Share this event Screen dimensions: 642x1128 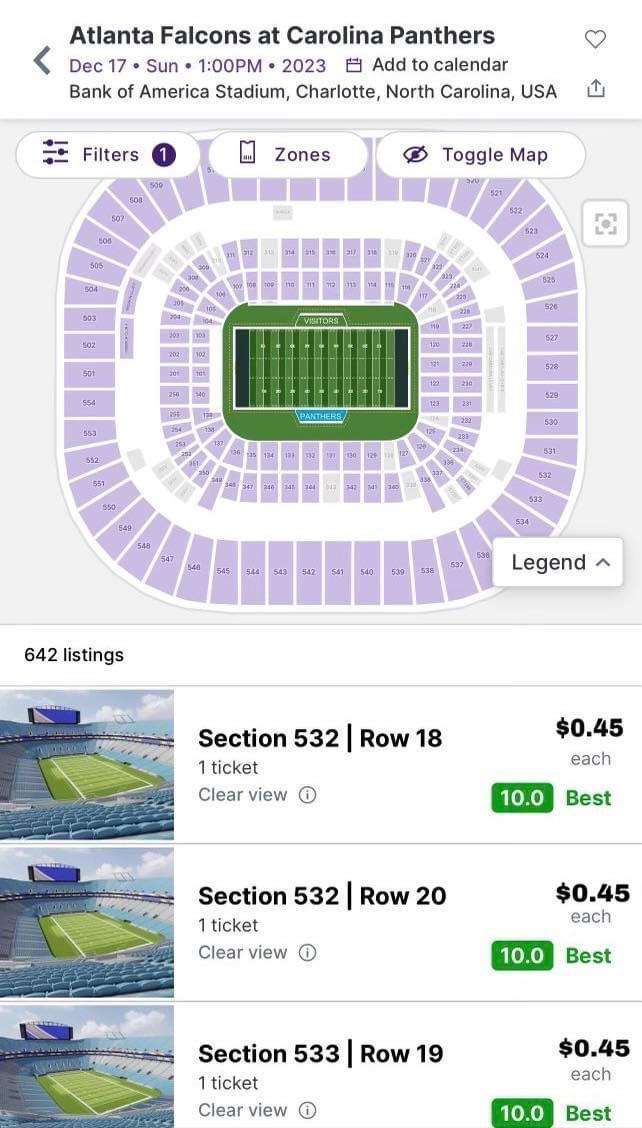point(595,89)
